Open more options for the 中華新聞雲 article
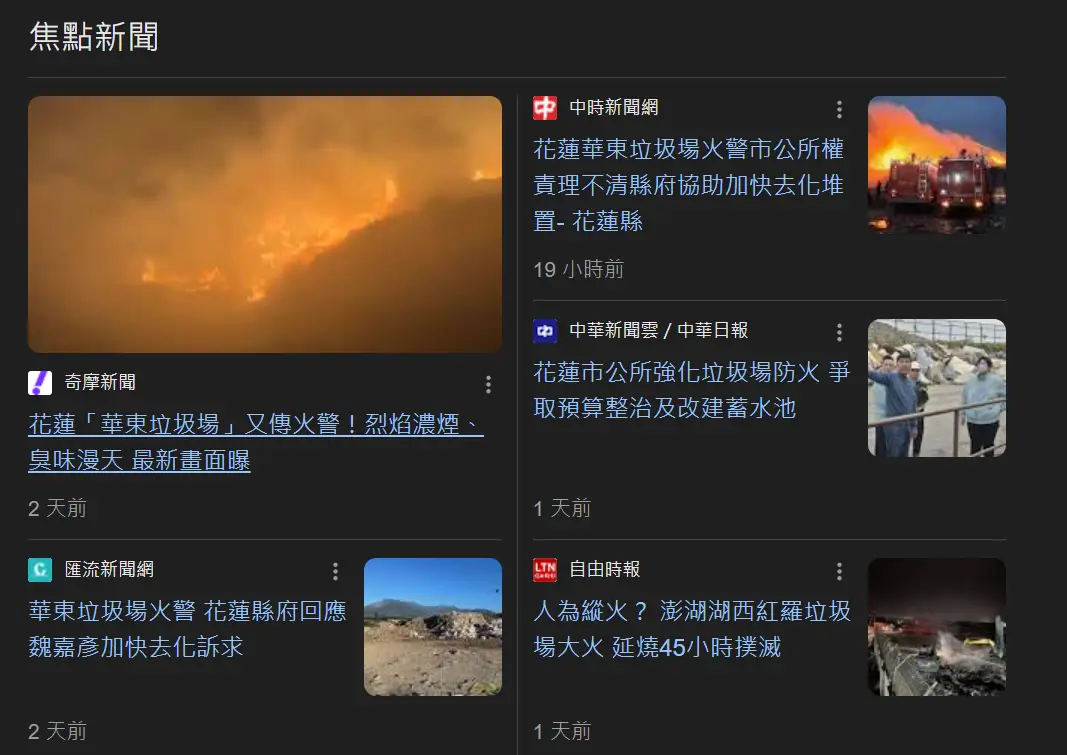This screenshot has width=1067, height=755. (839, 333)
